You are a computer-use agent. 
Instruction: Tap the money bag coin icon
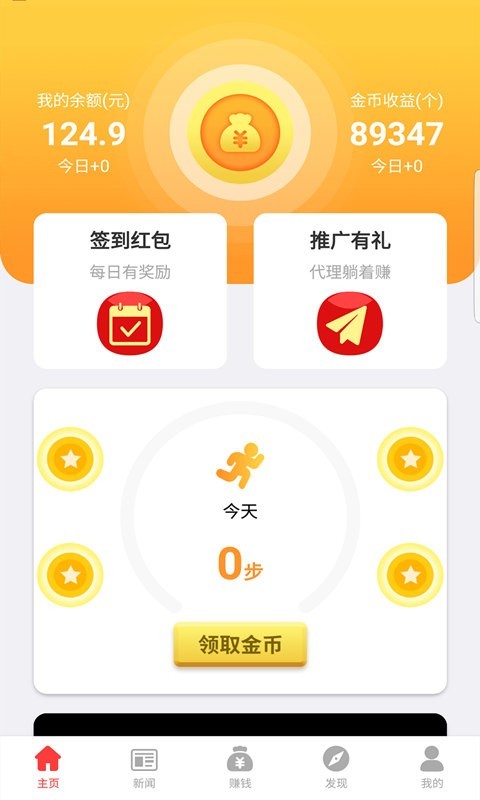240,132
